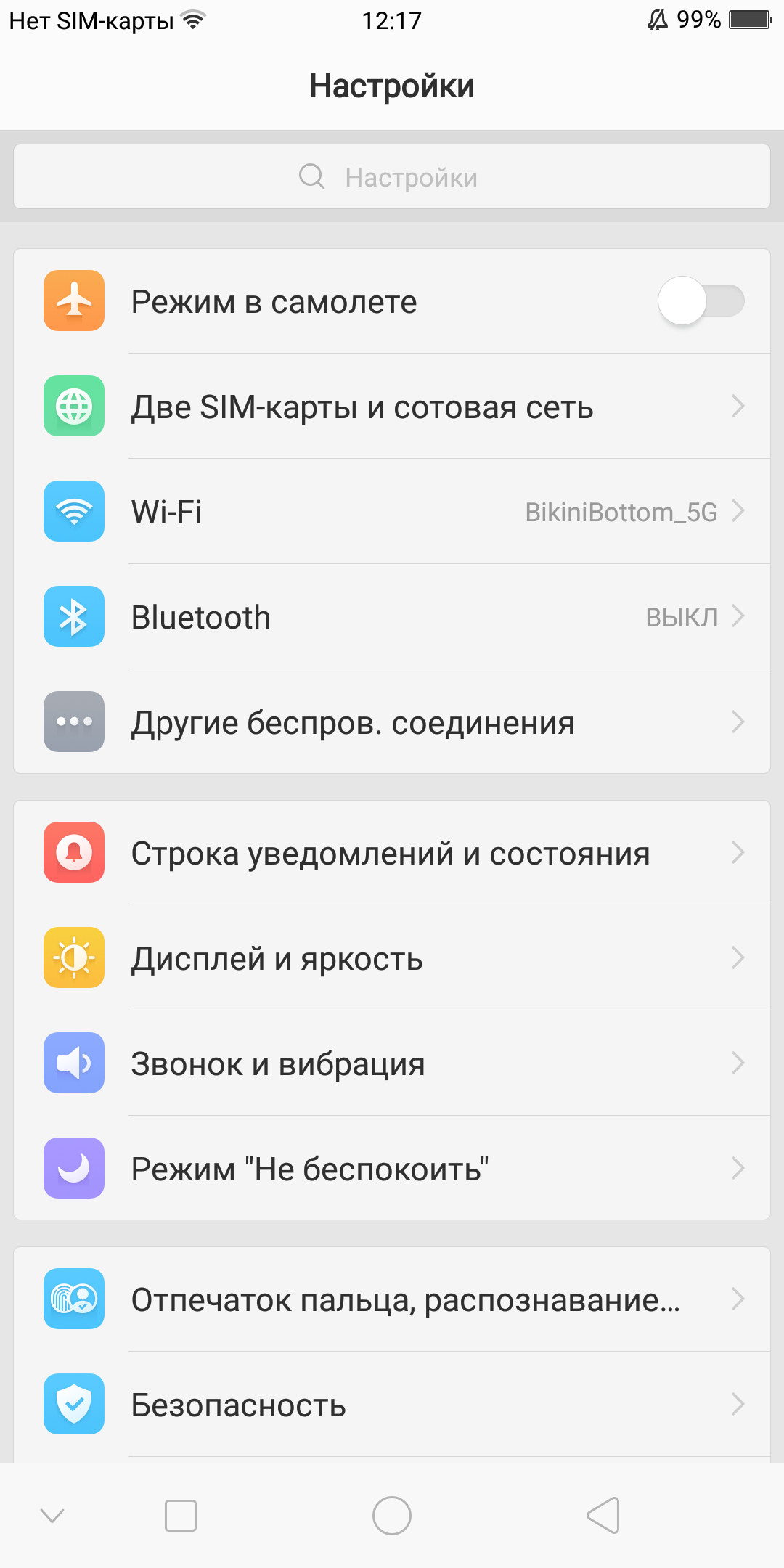Open Bluetooth settings
The height and width of the screenshot is (1568, 784).
point(392,617)
